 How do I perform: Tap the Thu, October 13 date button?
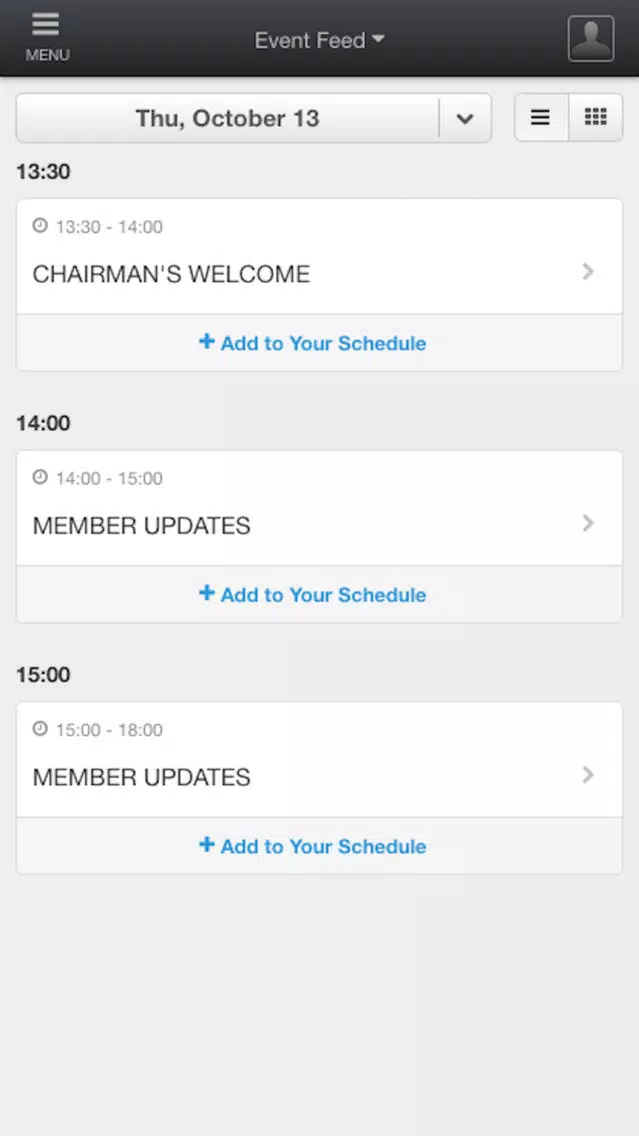[x=227, y=118]
